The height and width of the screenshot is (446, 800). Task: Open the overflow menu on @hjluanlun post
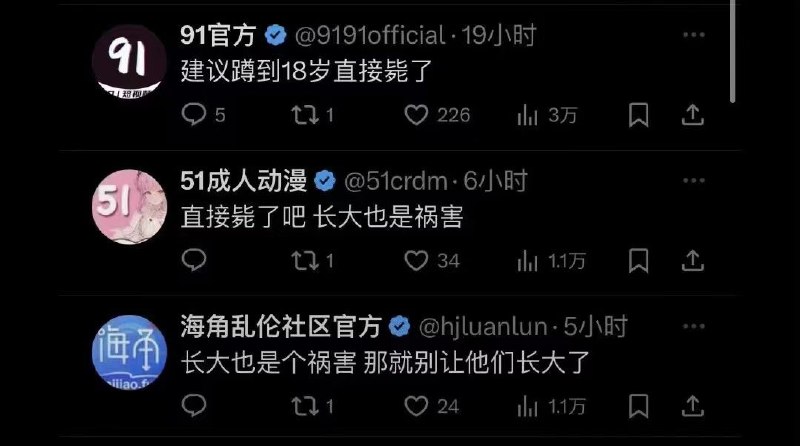click(x=693, y=326)
